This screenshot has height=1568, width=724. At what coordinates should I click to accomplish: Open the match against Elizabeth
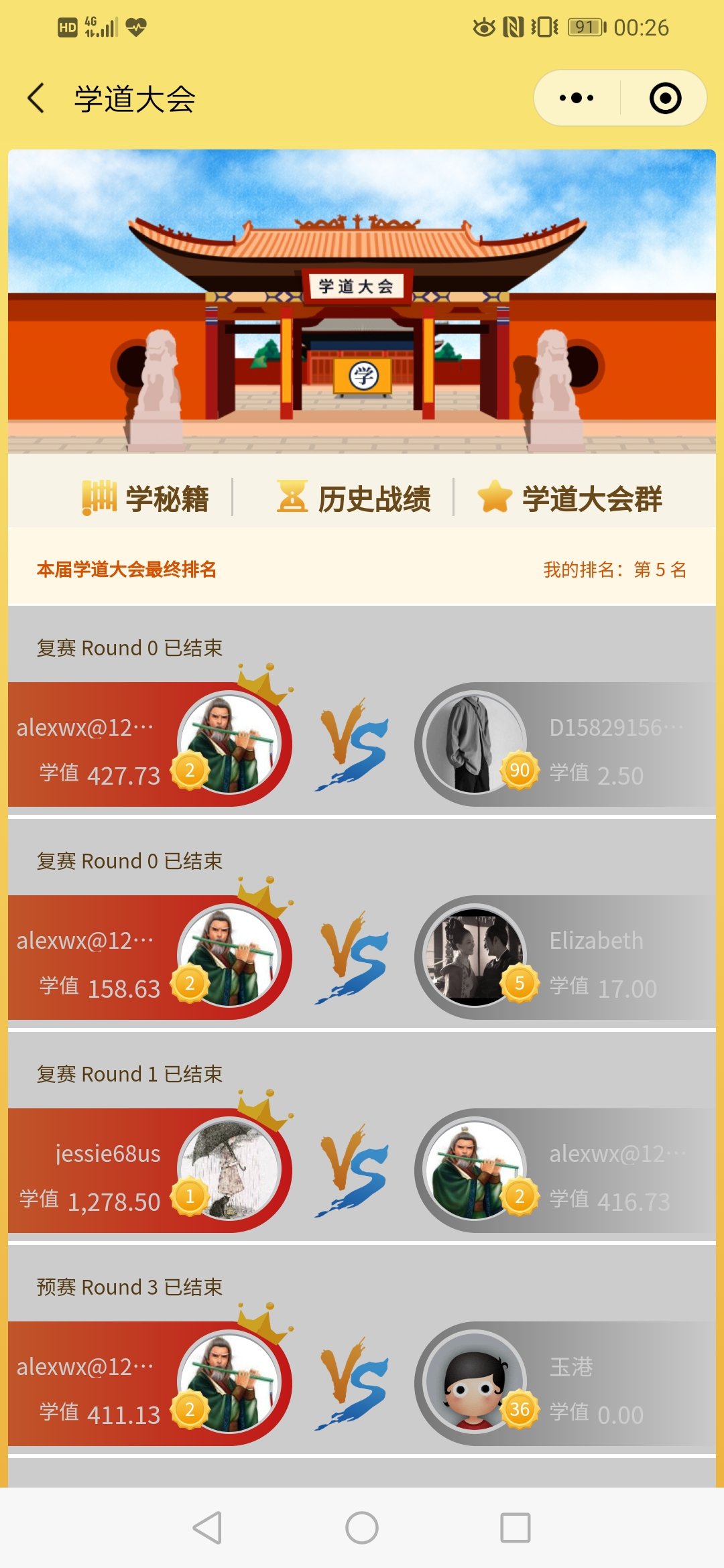click(362, 957)
